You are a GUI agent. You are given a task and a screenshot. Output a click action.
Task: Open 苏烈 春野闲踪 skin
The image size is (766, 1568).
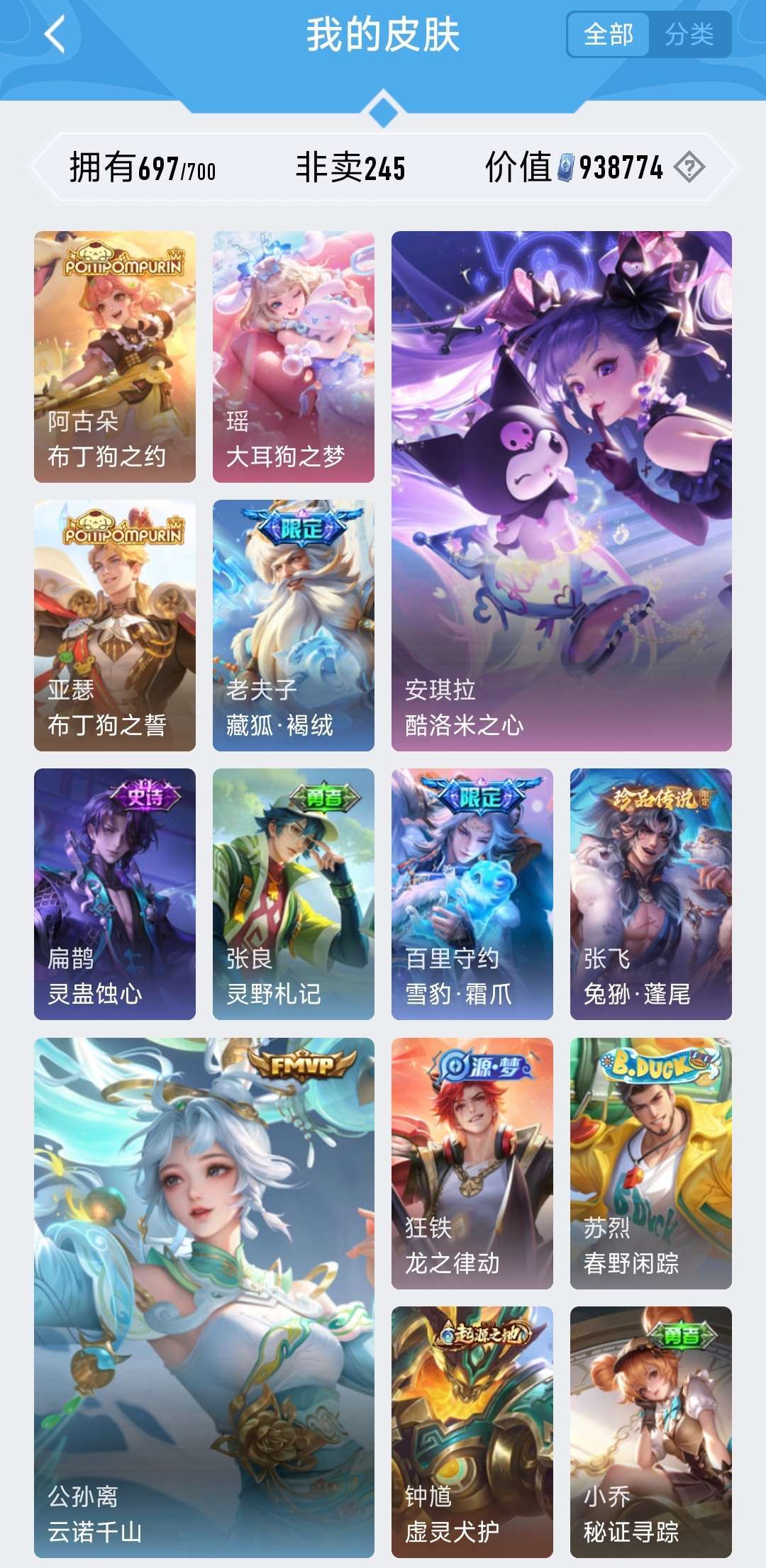coord(651,1163)
